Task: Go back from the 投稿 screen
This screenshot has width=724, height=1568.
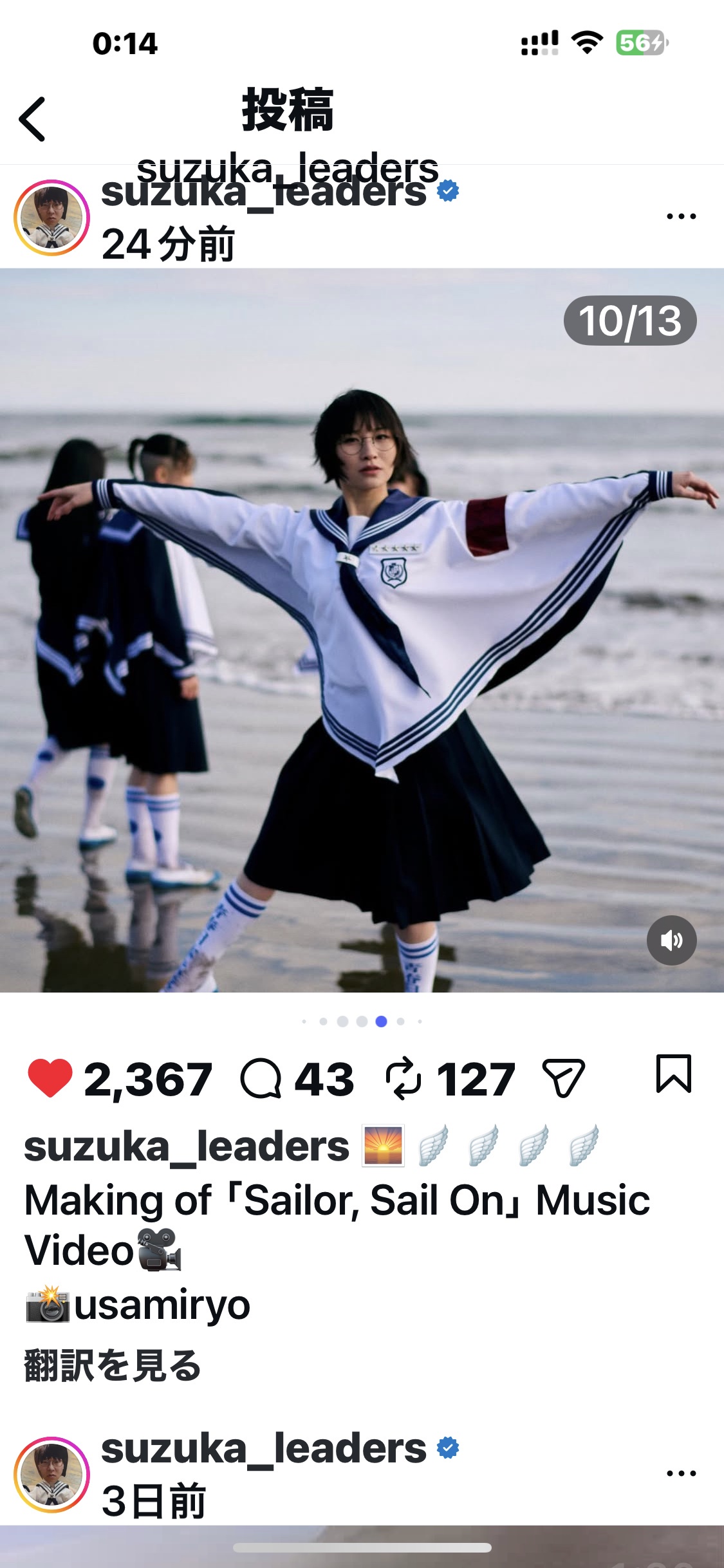Action: pos(32,119)
